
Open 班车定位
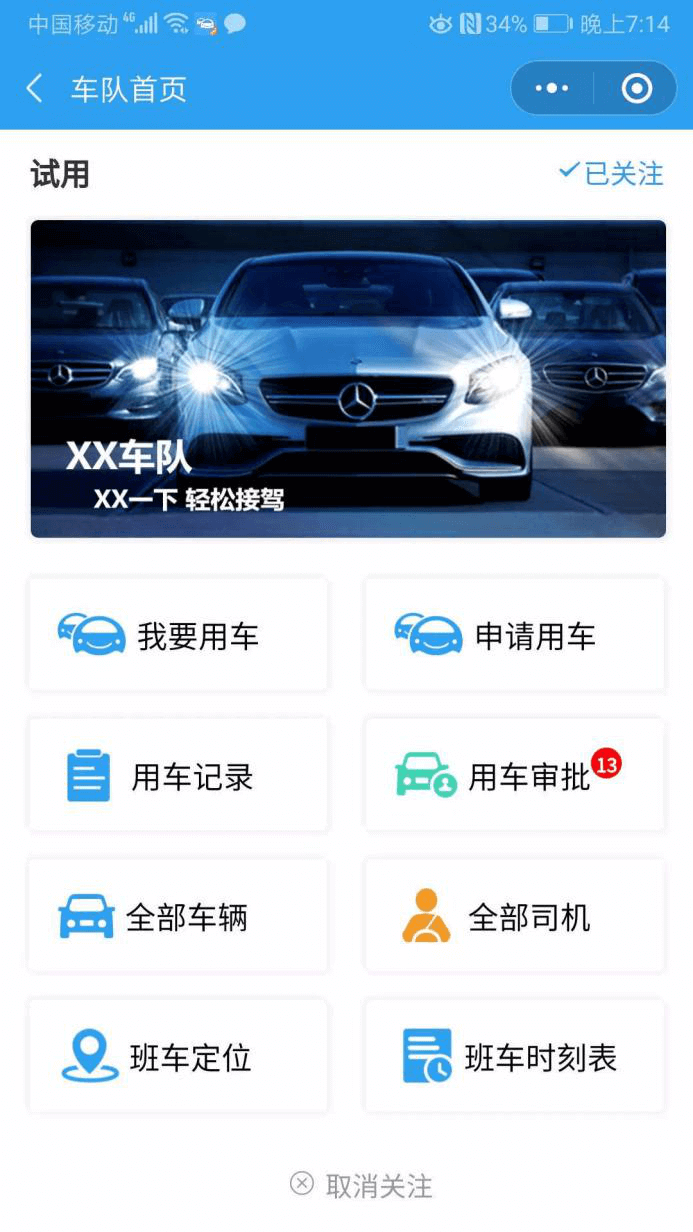tap(178, 1056)
